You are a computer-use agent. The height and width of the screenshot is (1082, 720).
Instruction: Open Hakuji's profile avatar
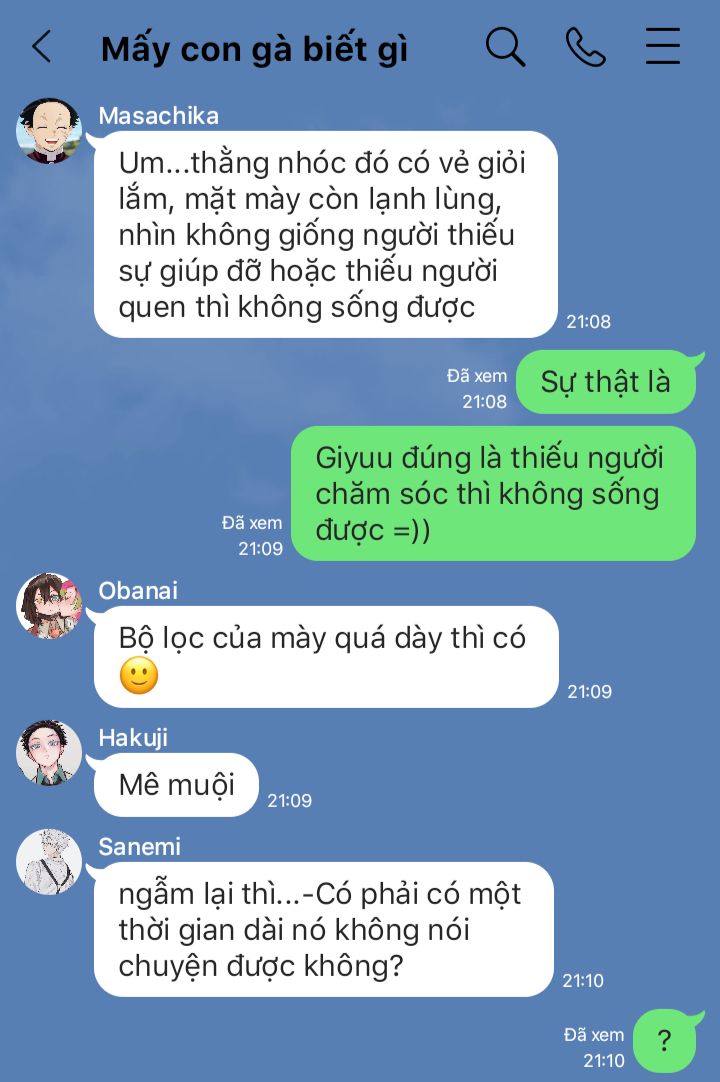(x=49, y=753)
